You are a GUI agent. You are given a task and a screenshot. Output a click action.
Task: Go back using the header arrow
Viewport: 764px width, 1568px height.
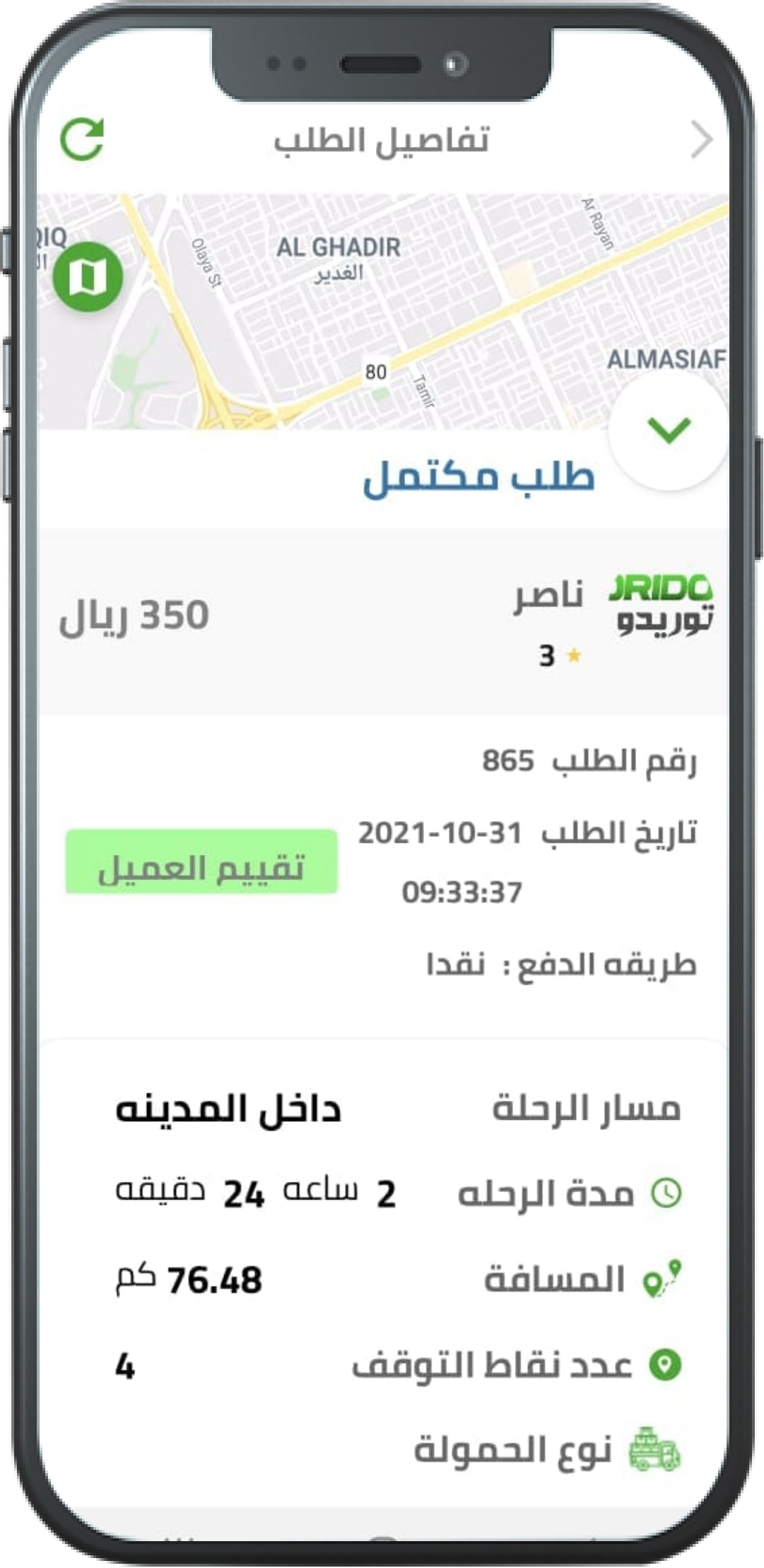(x=701, y=140)
